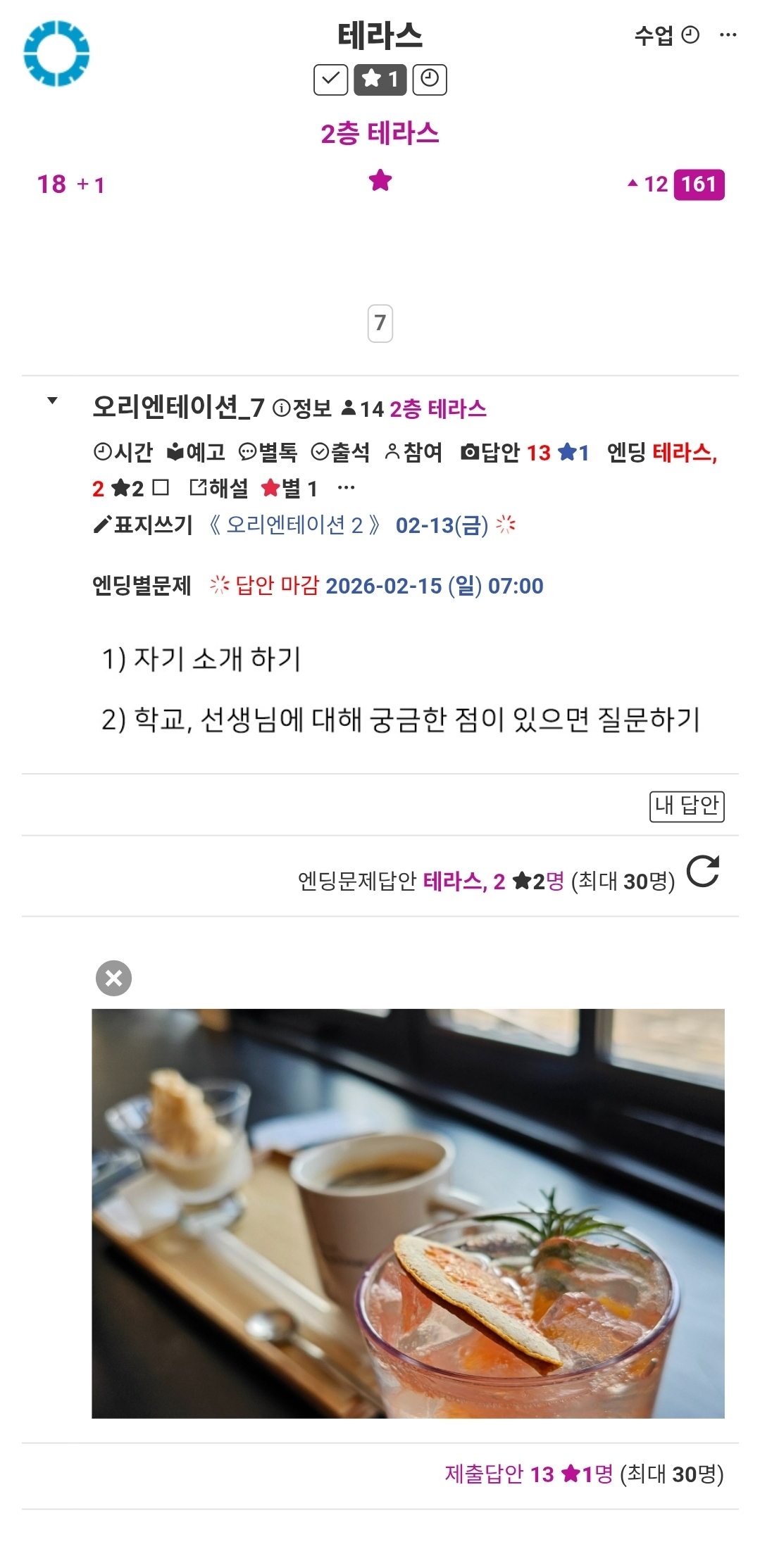Open the top-right overflow menu
This screenshot has width=760, height=1568.
728,35
